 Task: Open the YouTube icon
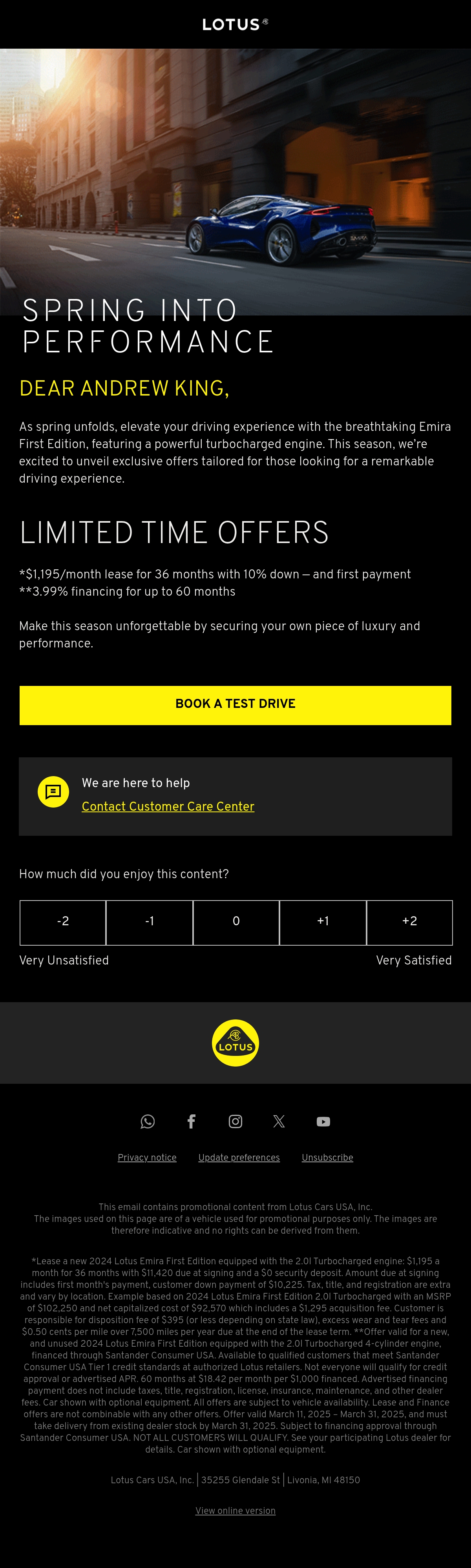(323, 1121)
